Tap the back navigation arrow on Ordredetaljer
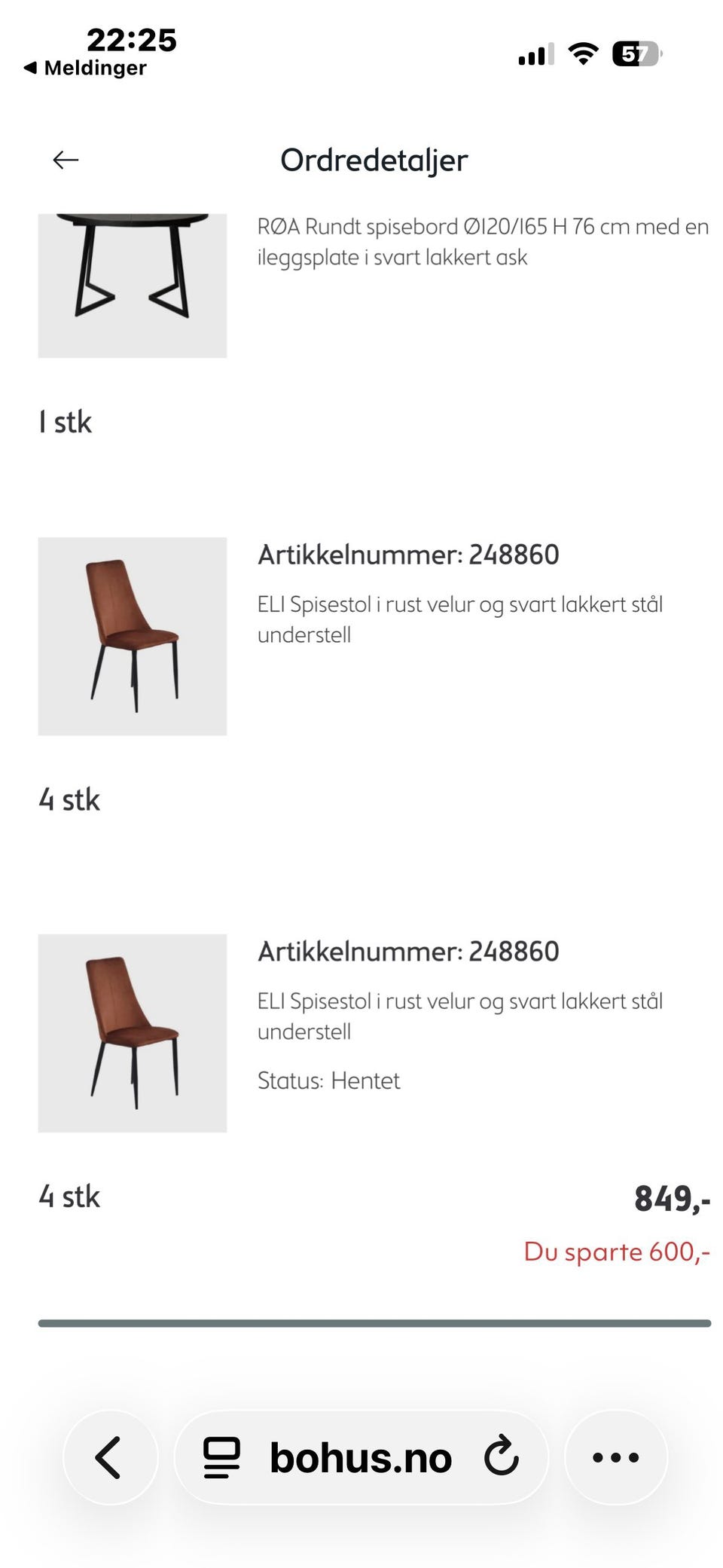The height and width of the screenshot is (1568, 723). pos(65,159)
